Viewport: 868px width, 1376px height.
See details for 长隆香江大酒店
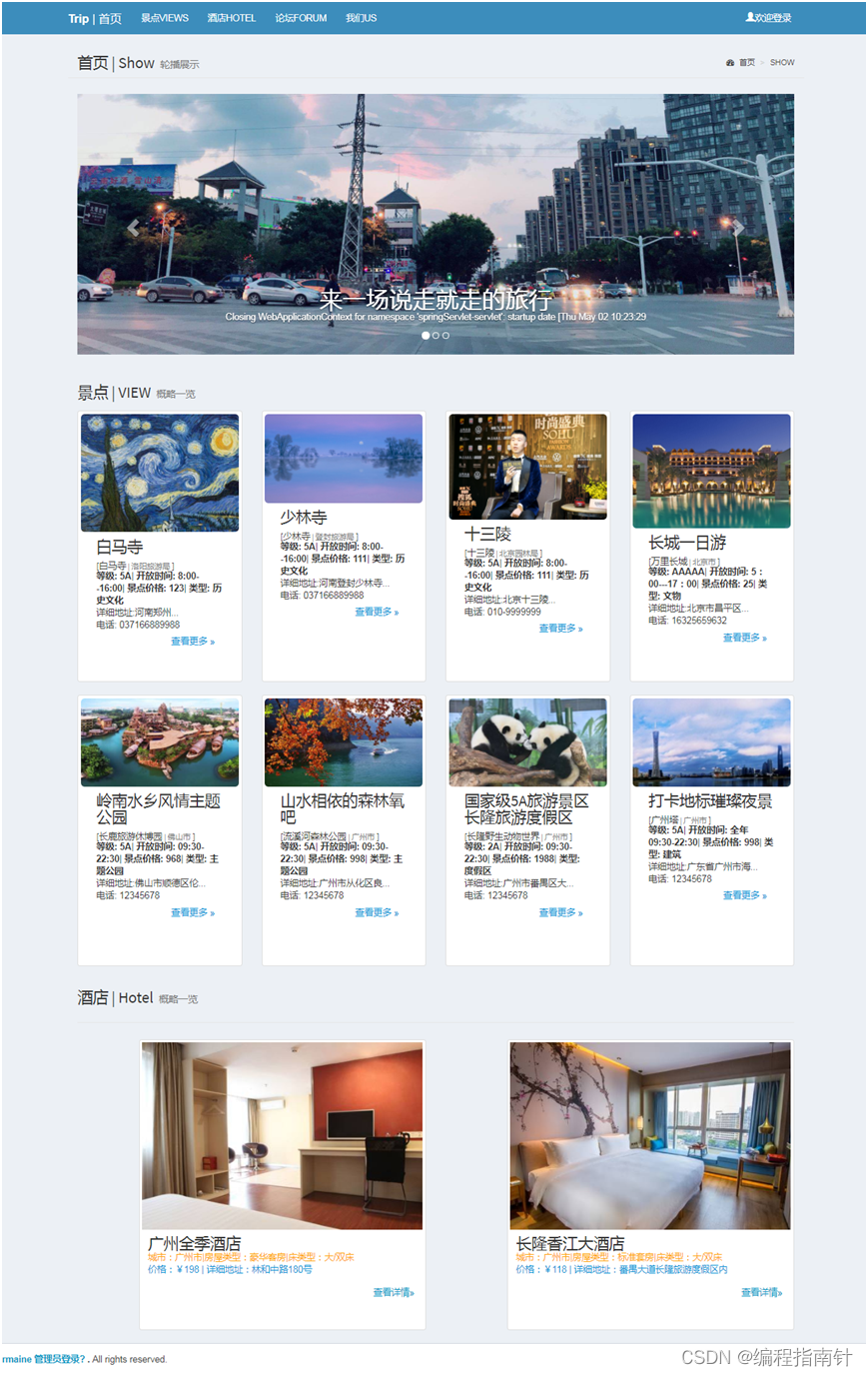tap(761, 1292)
